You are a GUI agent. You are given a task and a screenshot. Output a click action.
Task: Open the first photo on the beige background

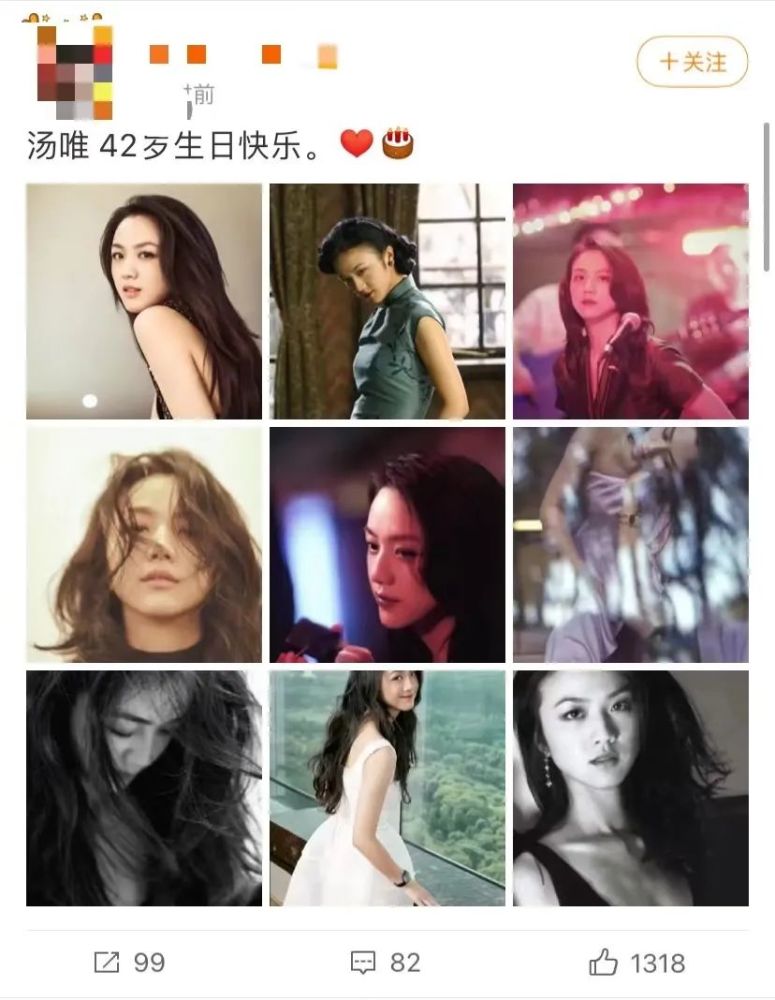coord(144,301)
